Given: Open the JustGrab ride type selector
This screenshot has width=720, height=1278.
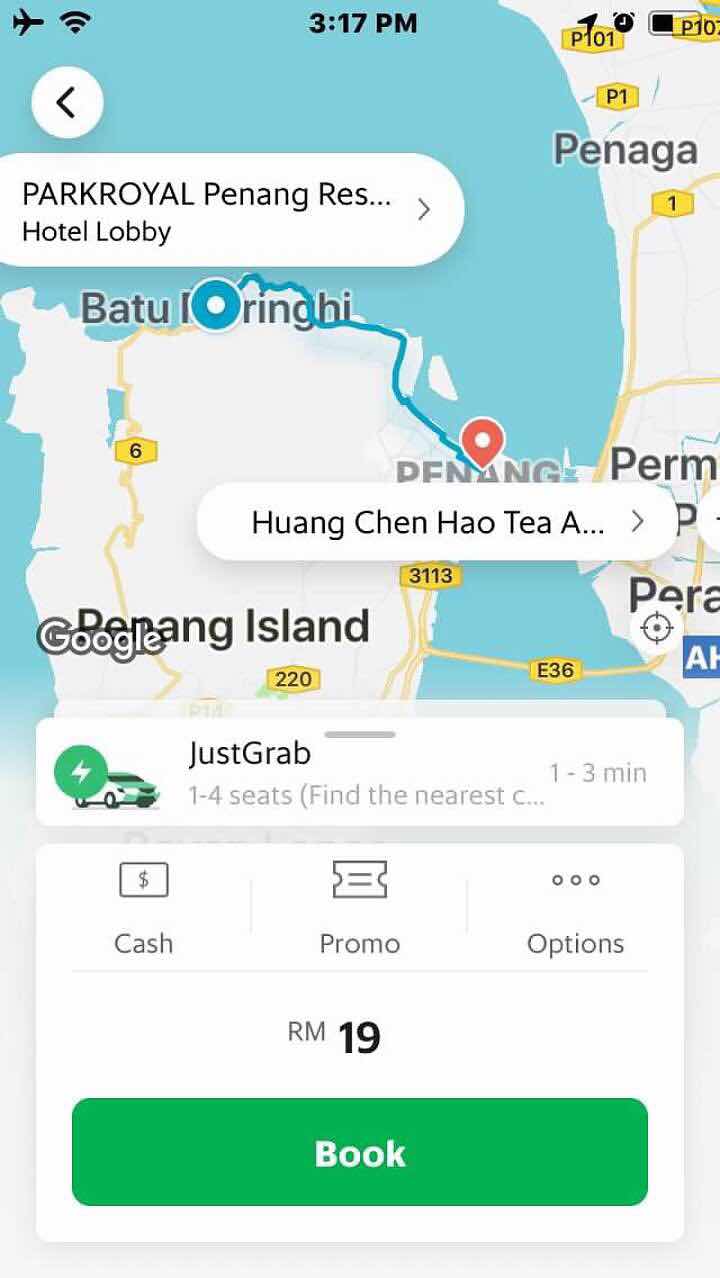Looking at the screenshot, I should [x=359, y=774].
